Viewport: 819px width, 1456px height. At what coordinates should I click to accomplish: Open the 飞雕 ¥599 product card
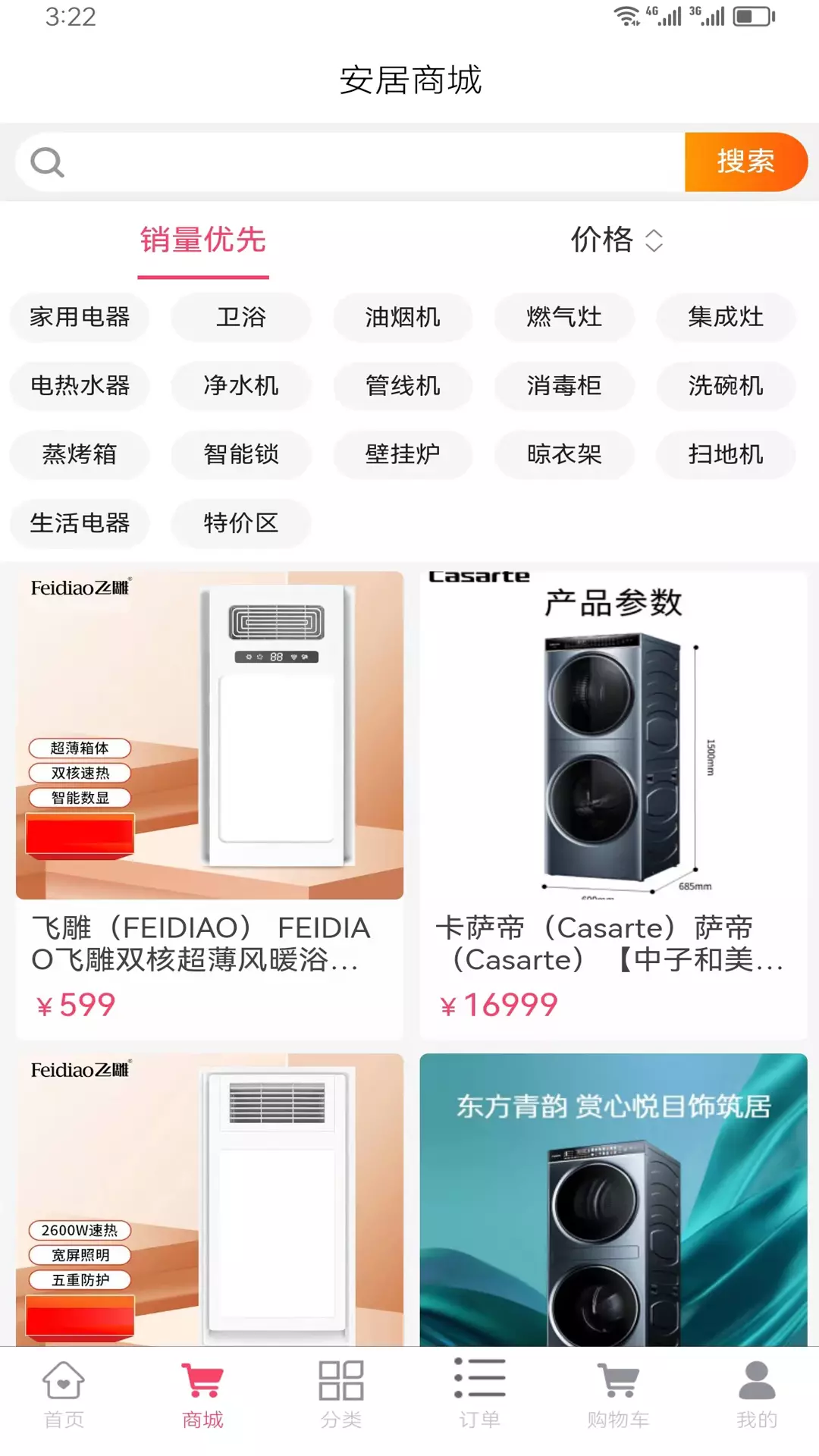click(x=209, y=805)
